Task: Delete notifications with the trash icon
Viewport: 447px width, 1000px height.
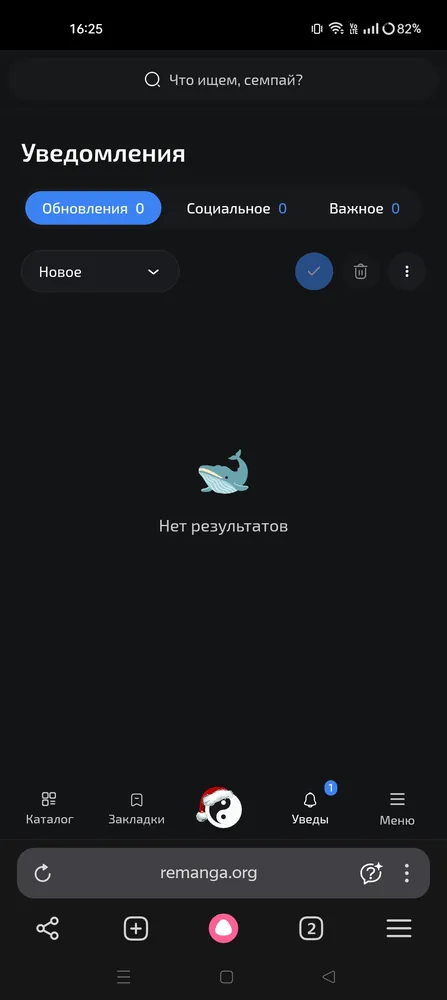Action: click(x=360, y=272)
